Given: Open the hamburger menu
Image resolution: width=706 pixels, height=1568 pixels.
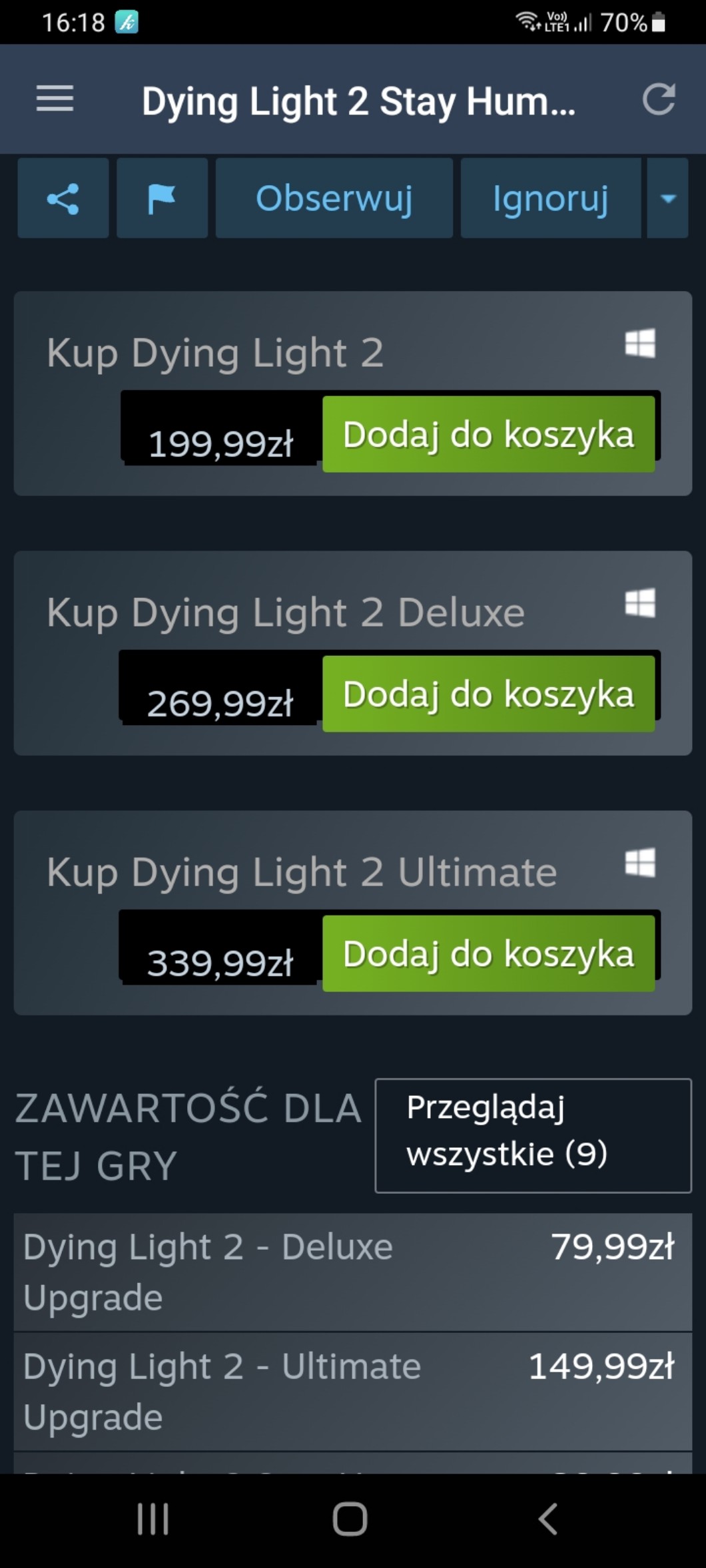Looking at the screenshot, I should pos(55,99).
